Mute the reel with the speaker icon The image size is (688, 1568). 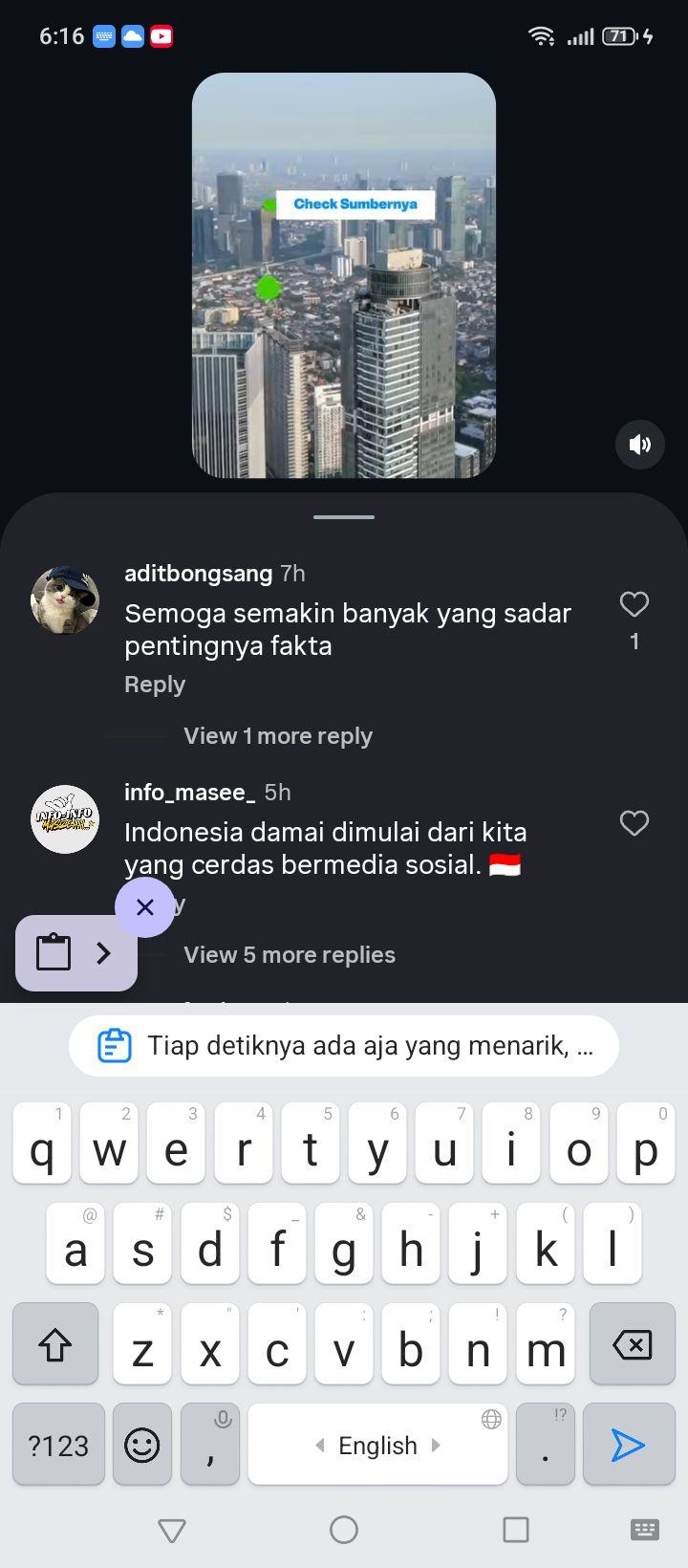point(639,444)
